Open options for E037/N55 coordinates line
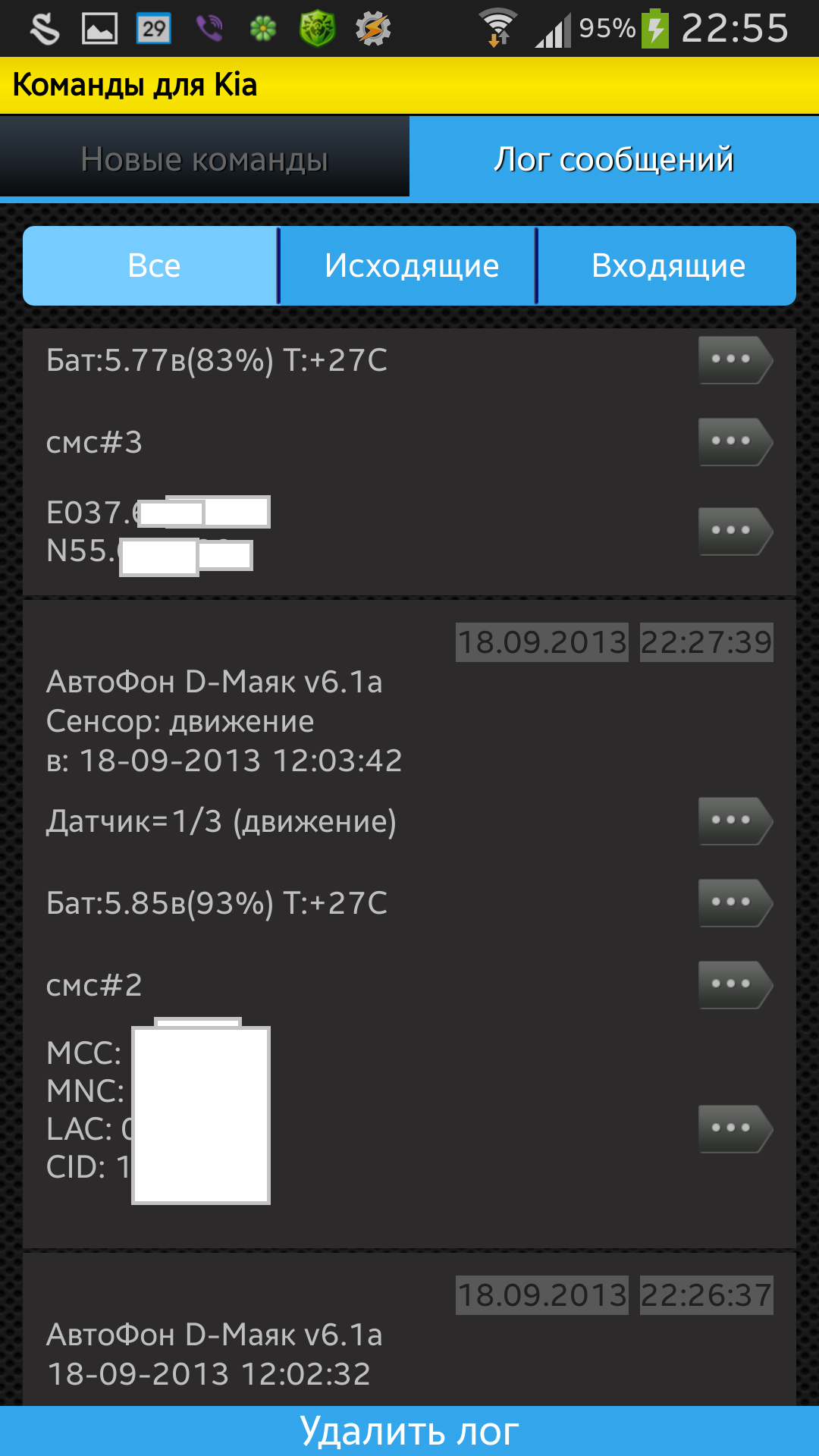 pyautogui.click(x=734, y=531)
